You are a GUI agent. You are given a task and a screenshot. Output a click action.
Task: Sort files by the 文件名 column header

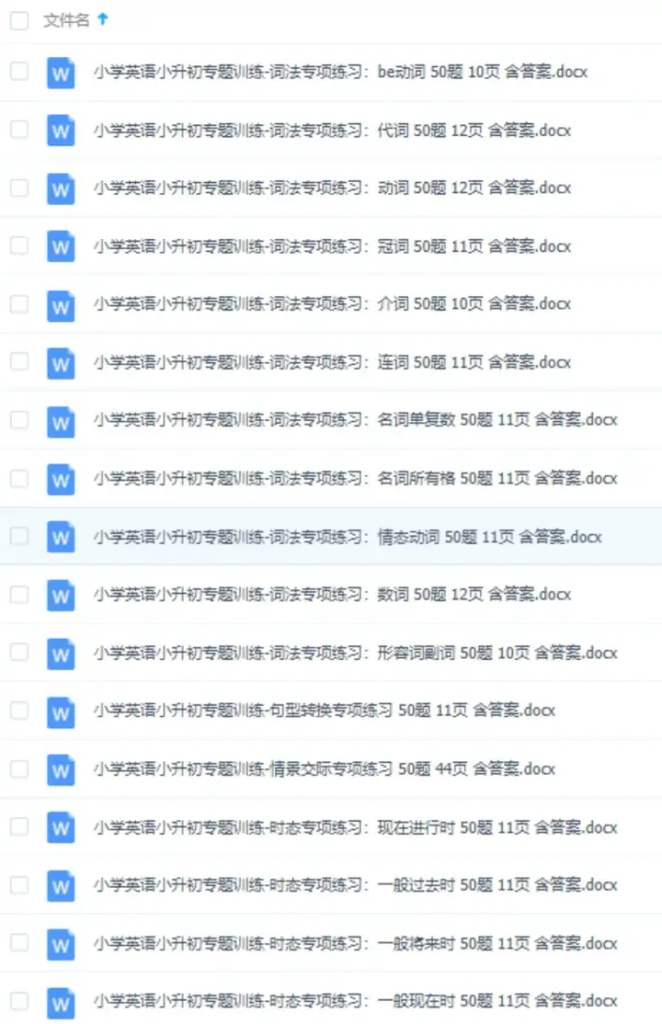click(66, 20)
